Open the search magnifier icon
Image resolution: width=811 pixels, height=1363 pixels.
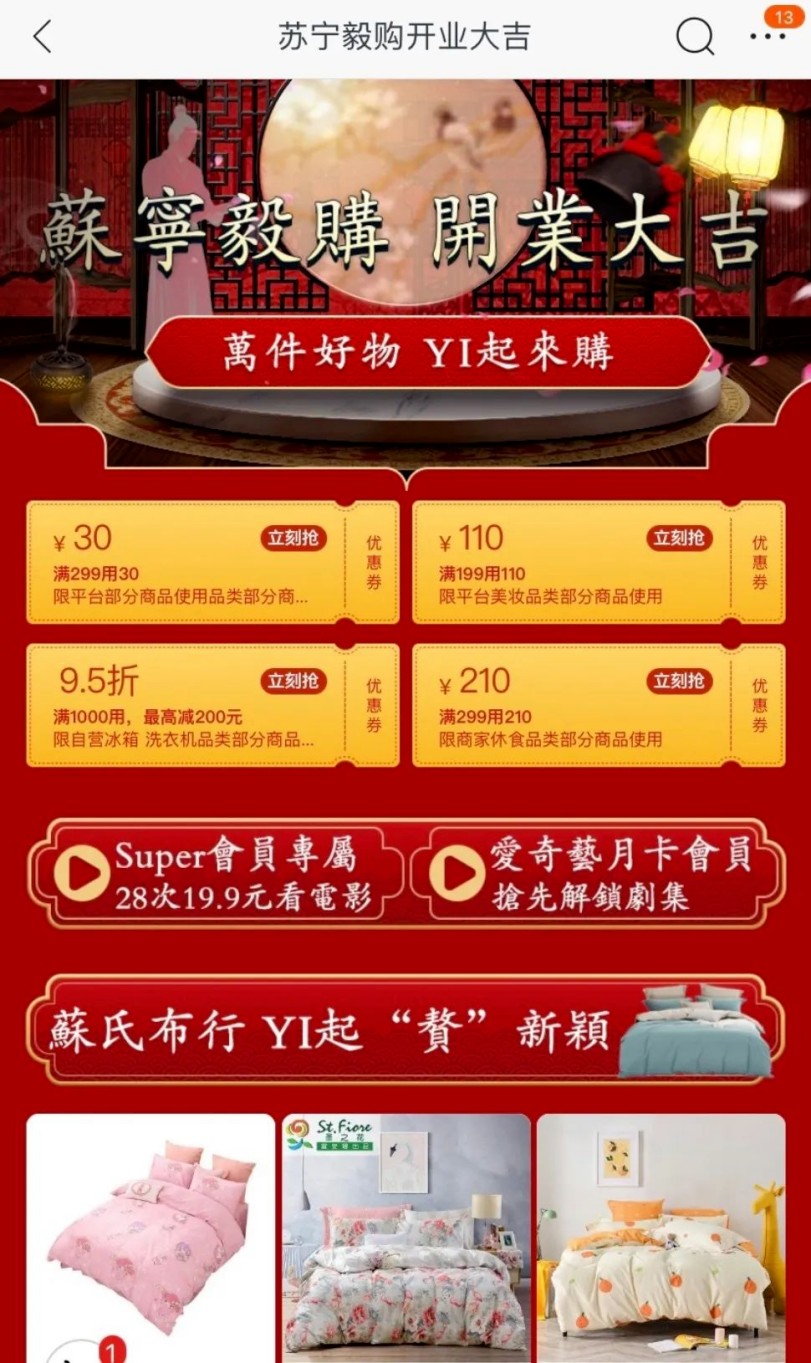click(x=695, y=37)
